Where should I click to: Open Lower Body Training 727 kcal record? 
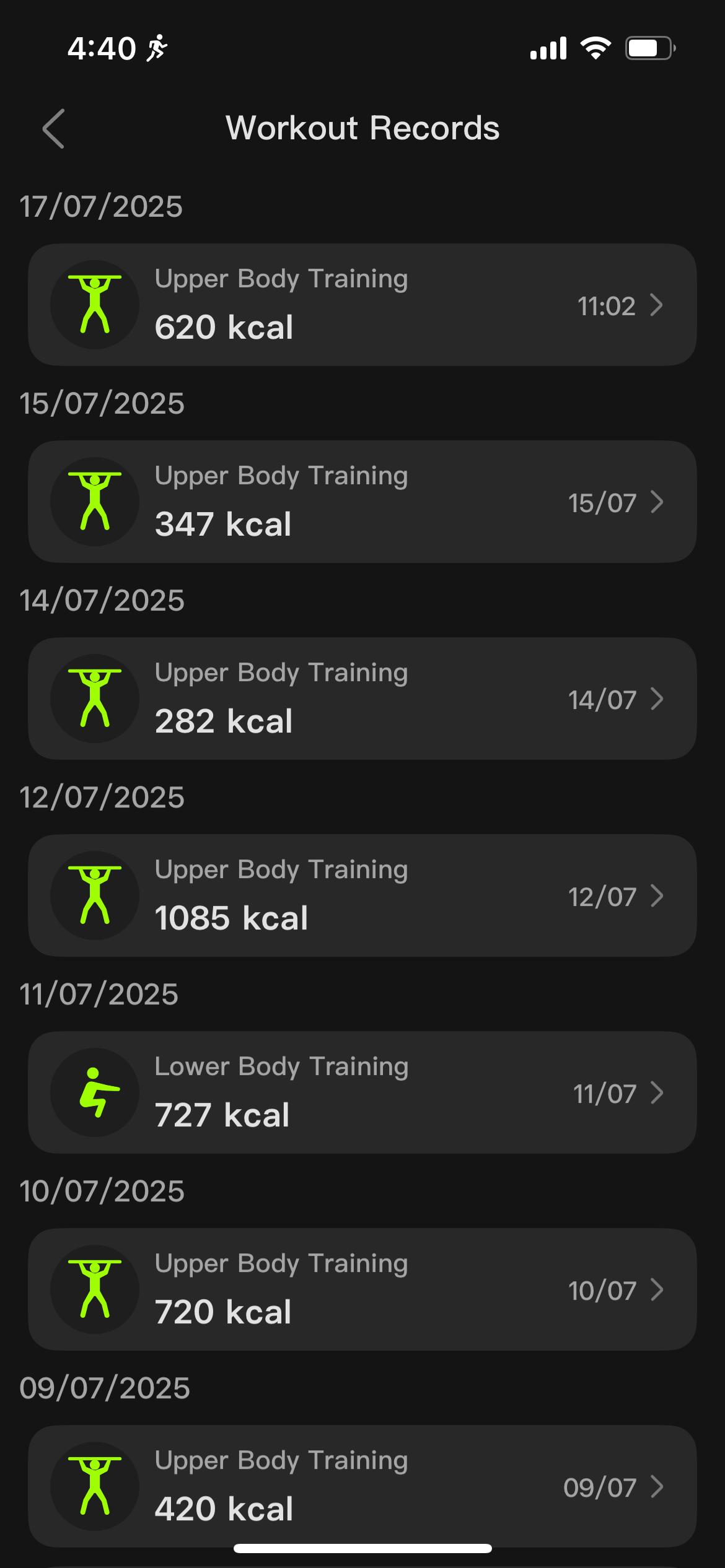[x=362, y=1092]
